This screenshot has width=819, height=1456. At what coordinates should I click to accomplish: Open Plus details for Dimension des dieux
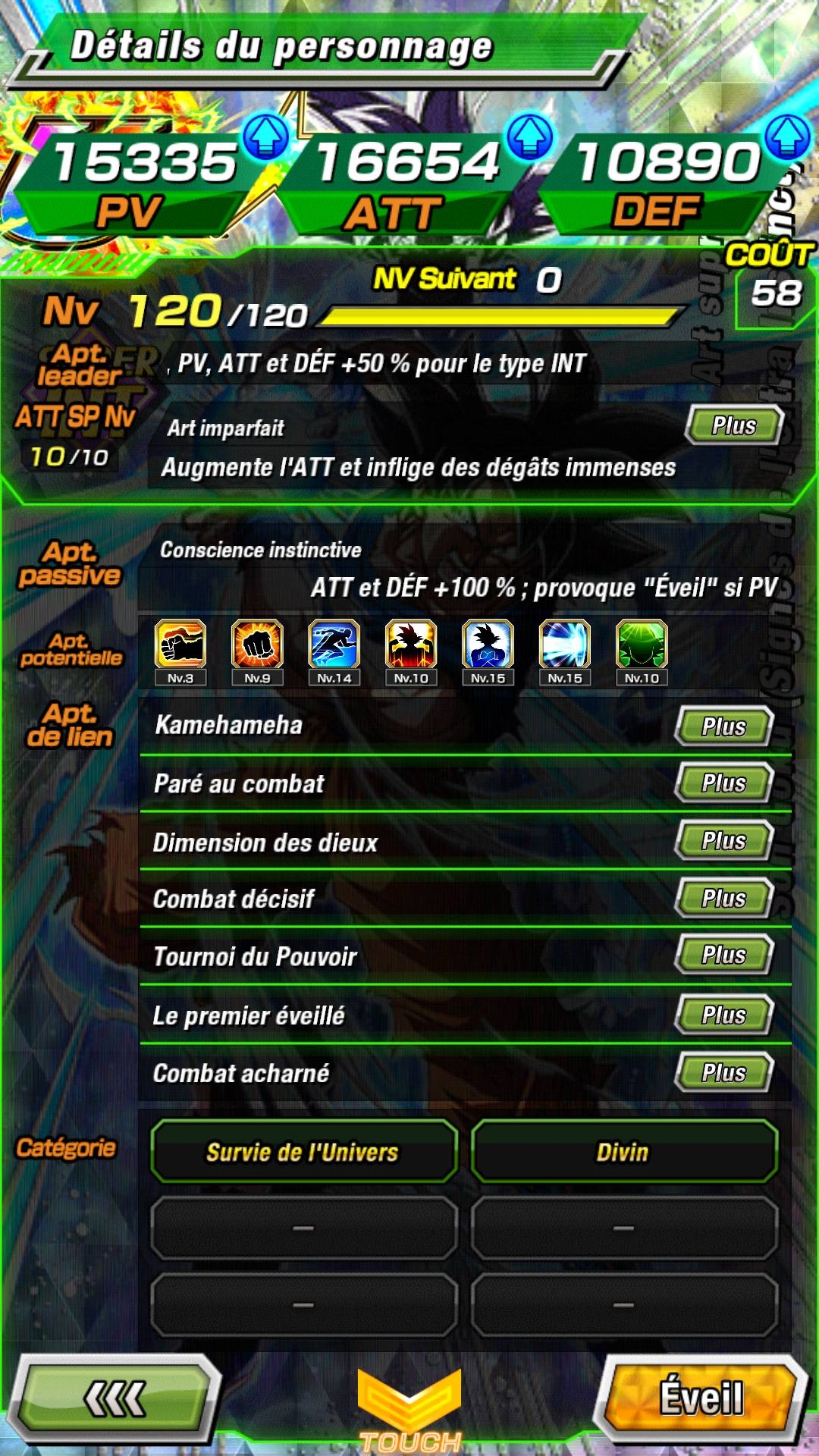pyautogui.click(x=724, y=841)
